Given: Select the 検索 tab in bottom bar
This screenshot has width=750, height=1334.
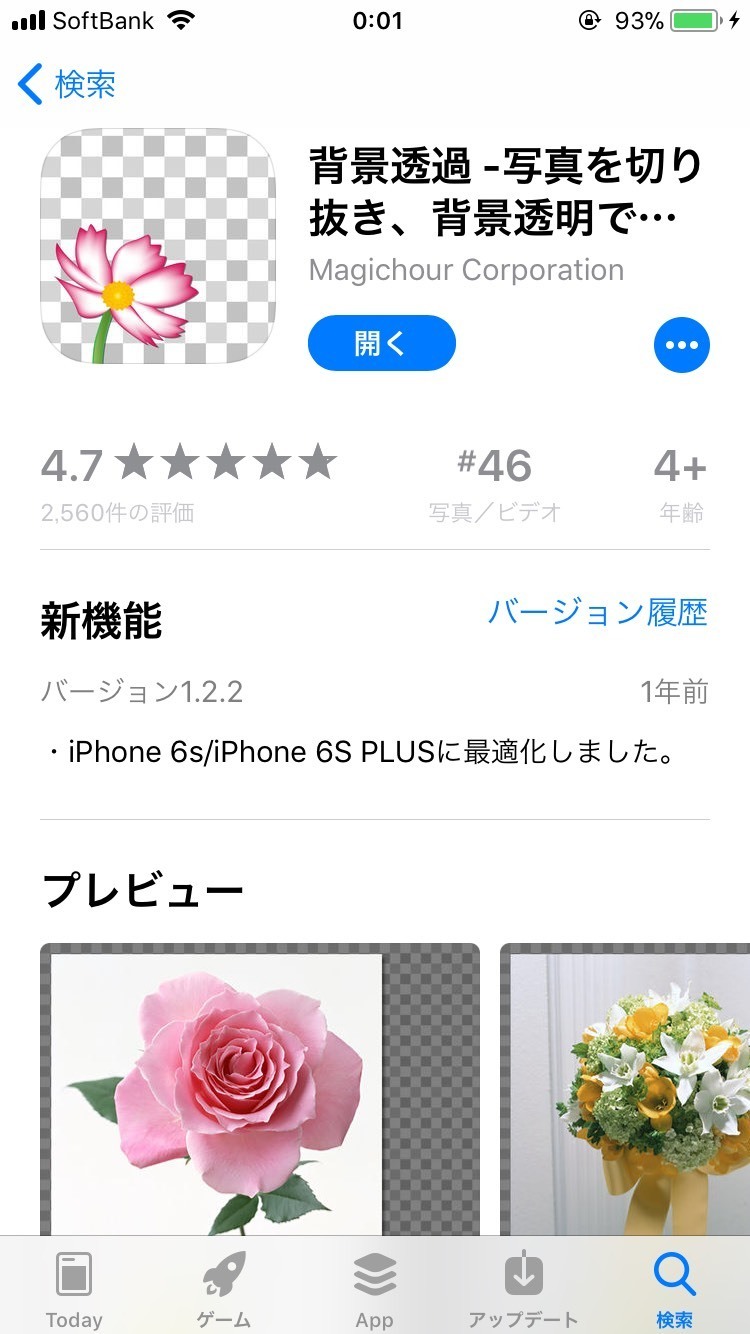Looking at the screenshot, I should 674,1290.
